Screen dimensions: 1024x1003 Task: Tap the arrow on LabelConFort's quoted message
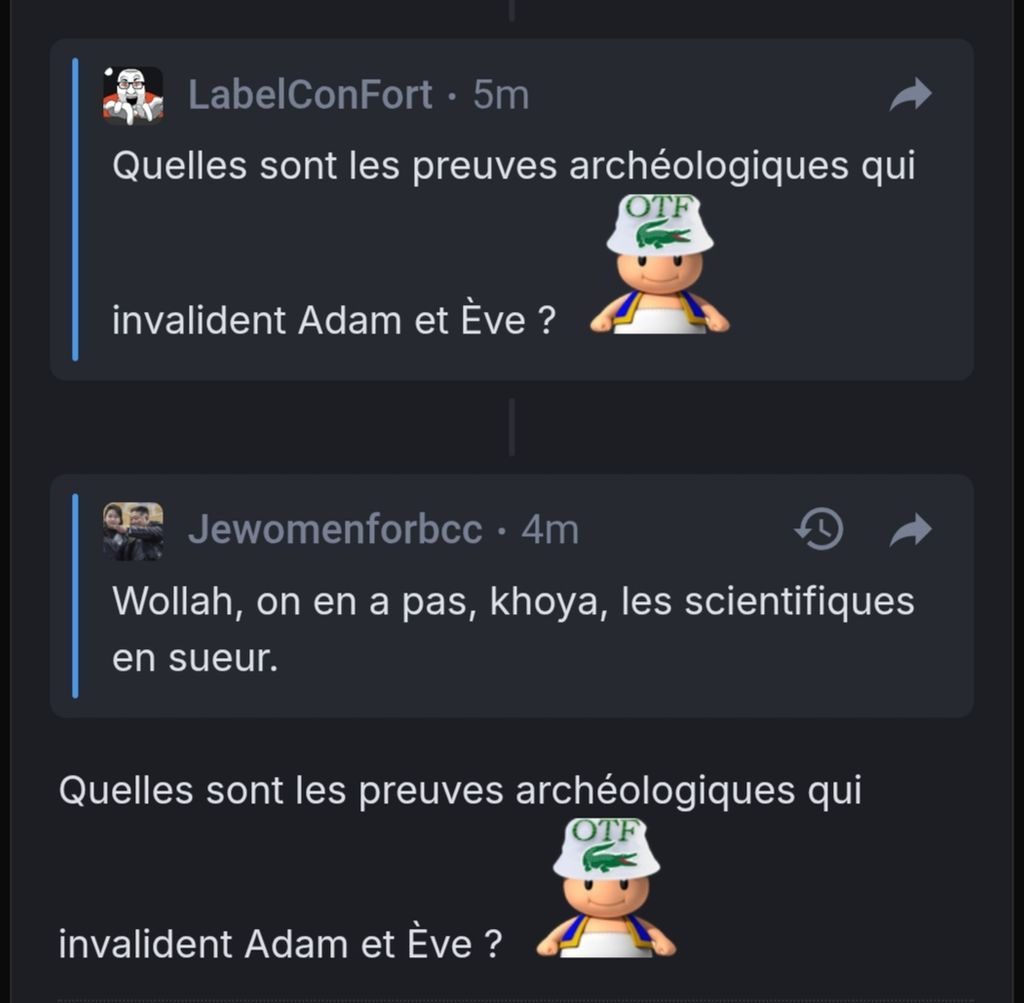(x=910, y=96)
